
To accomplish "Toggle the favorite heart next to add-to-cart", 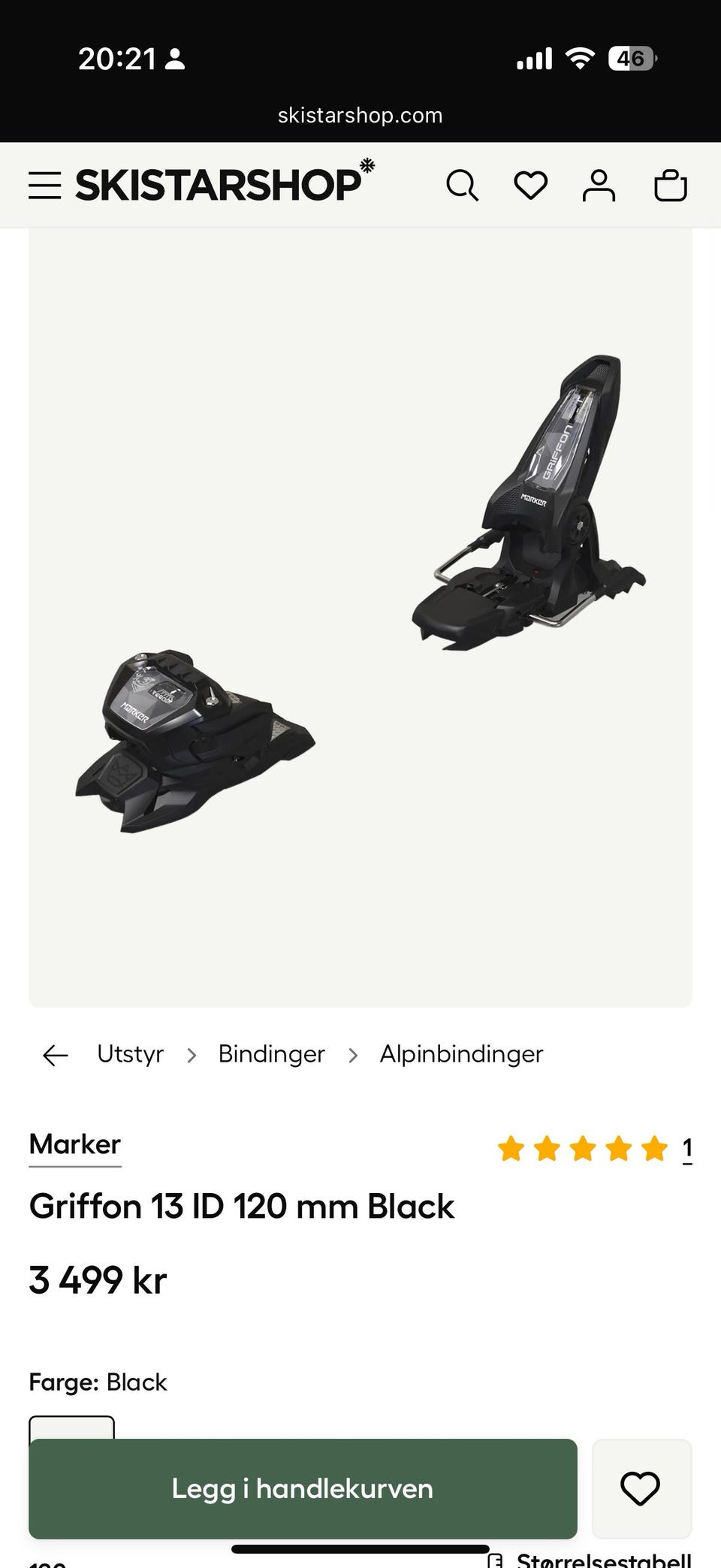I will (640, 1490).
